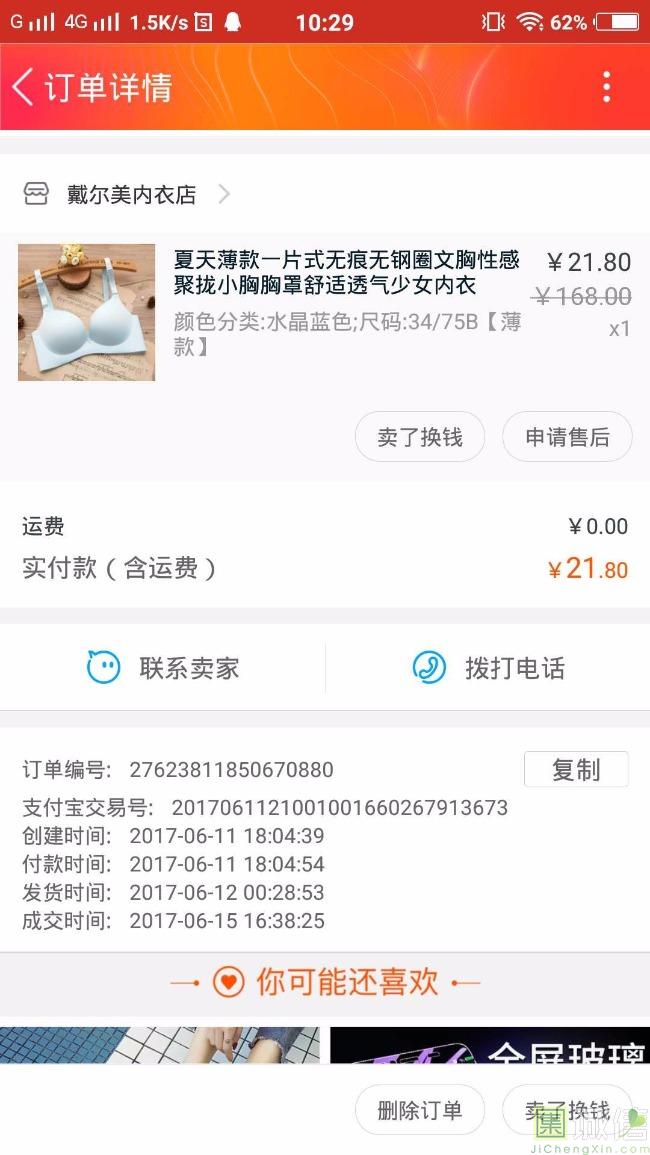Tap the bottom bar 卖了换钱 button
Viewport: 650px width, 1155px height.
[x=567, y=1110]
